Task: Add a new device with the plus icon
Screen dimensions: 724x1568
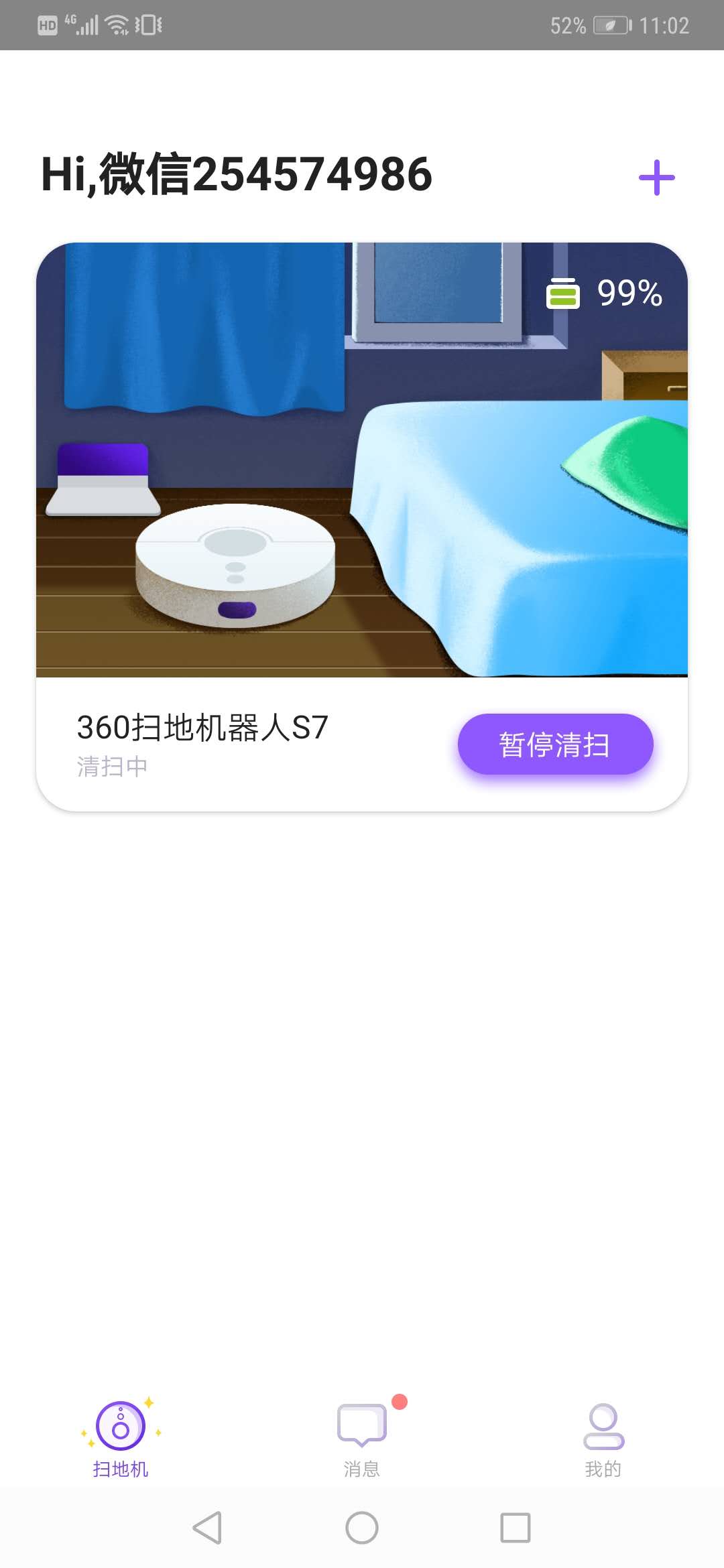Action: 656,178
